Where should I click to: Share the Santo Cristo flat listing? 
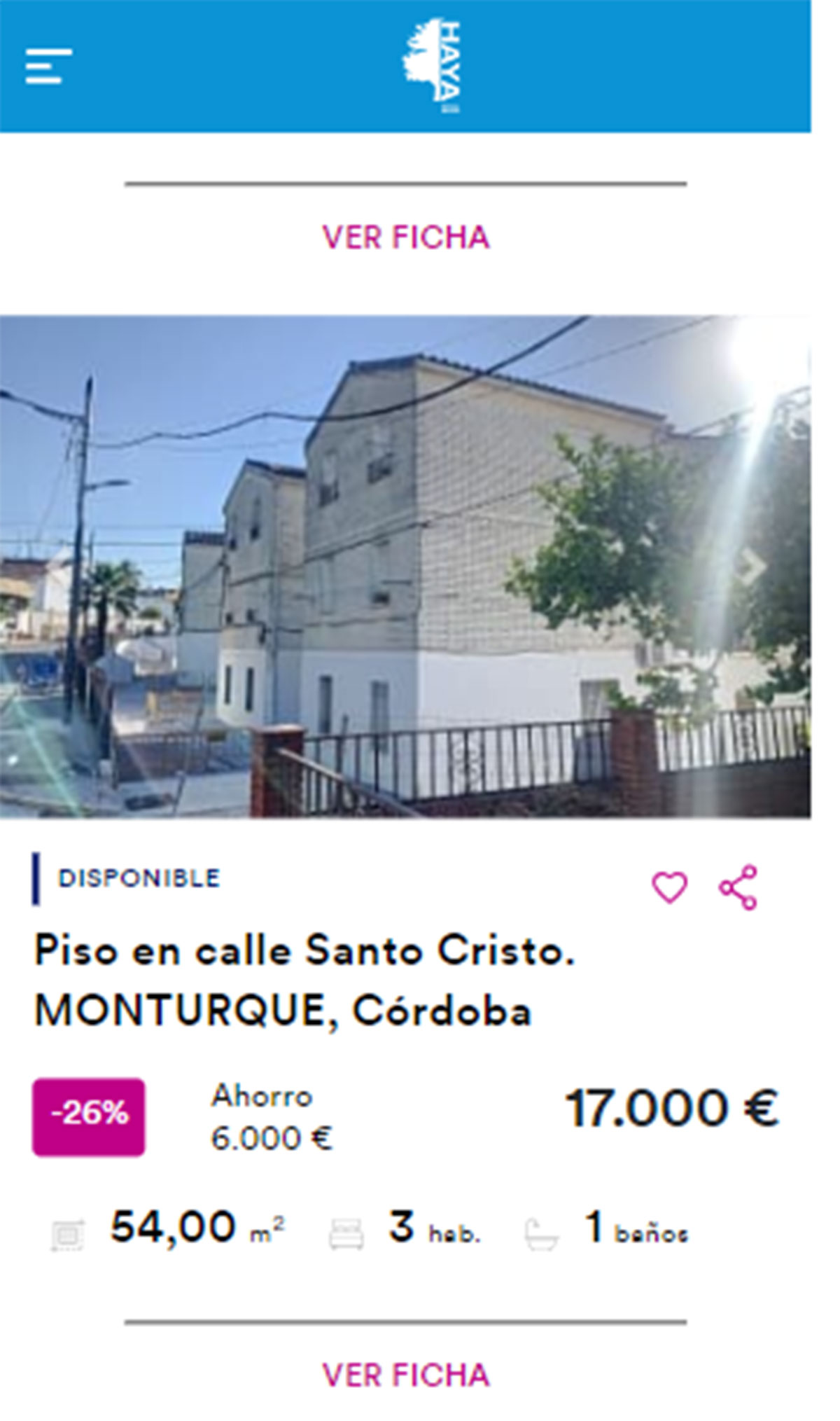click(x=738, y=887)
